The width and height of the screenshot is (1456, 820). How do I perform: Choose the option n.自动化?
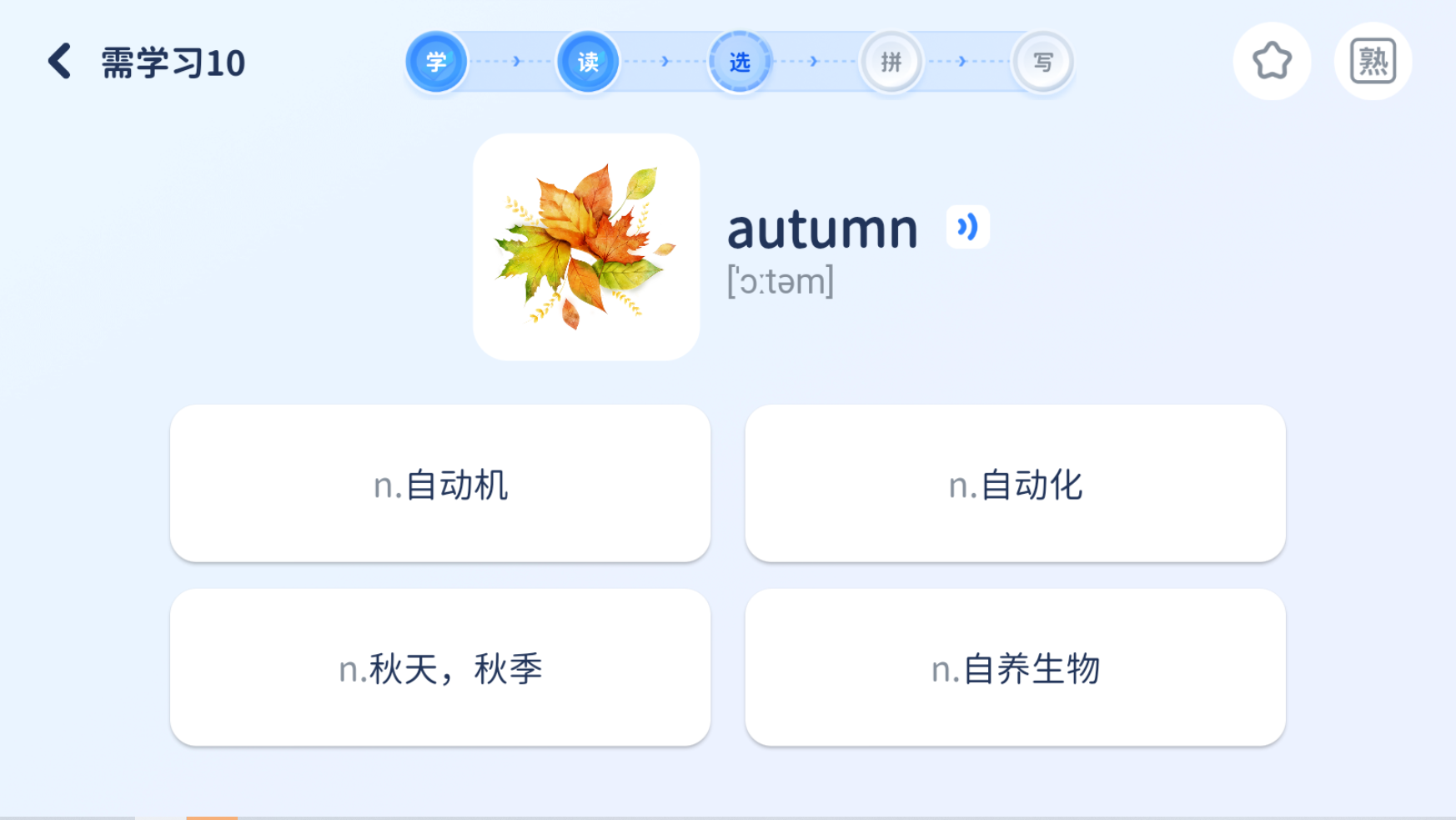tap(1015, 484)
